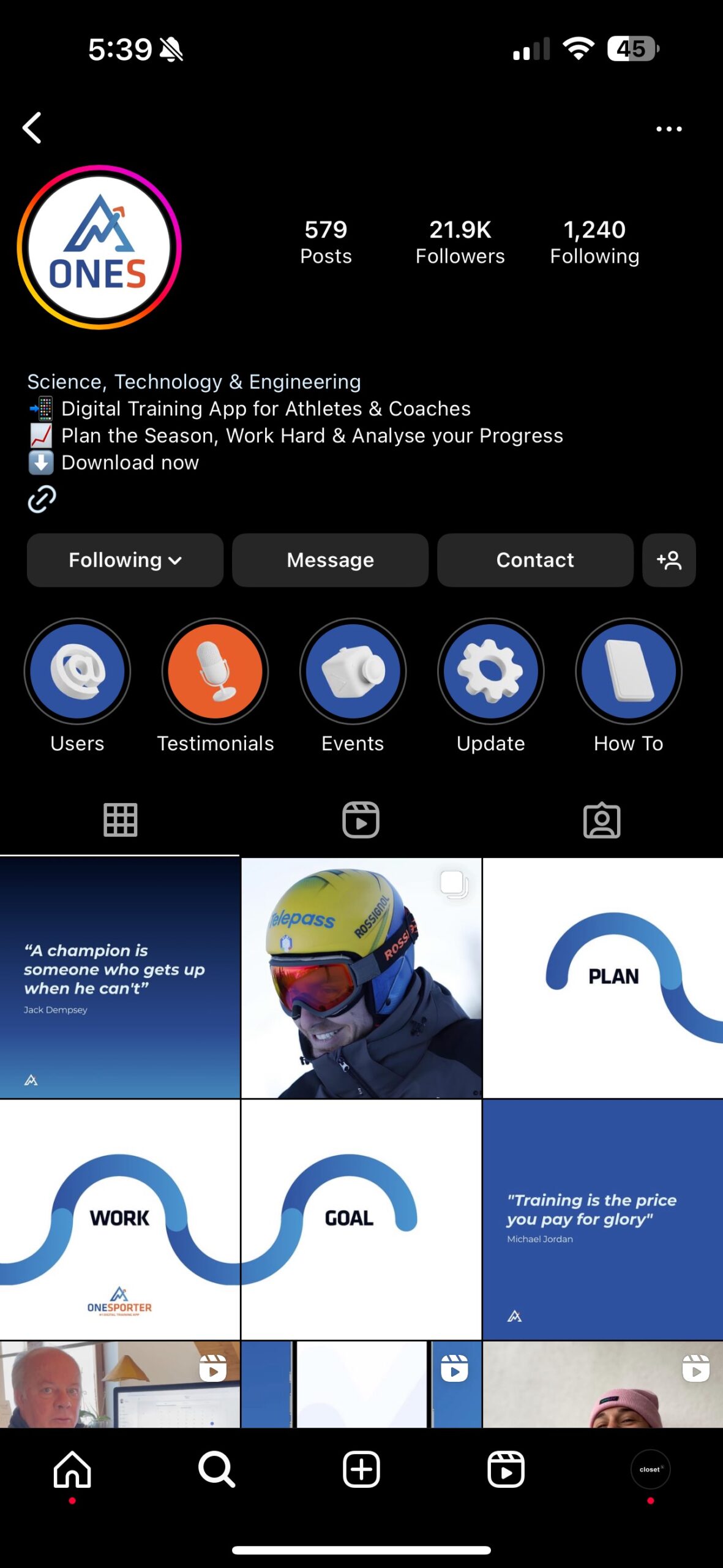
Task: Open the skier with helmet post
Action: 361,978
